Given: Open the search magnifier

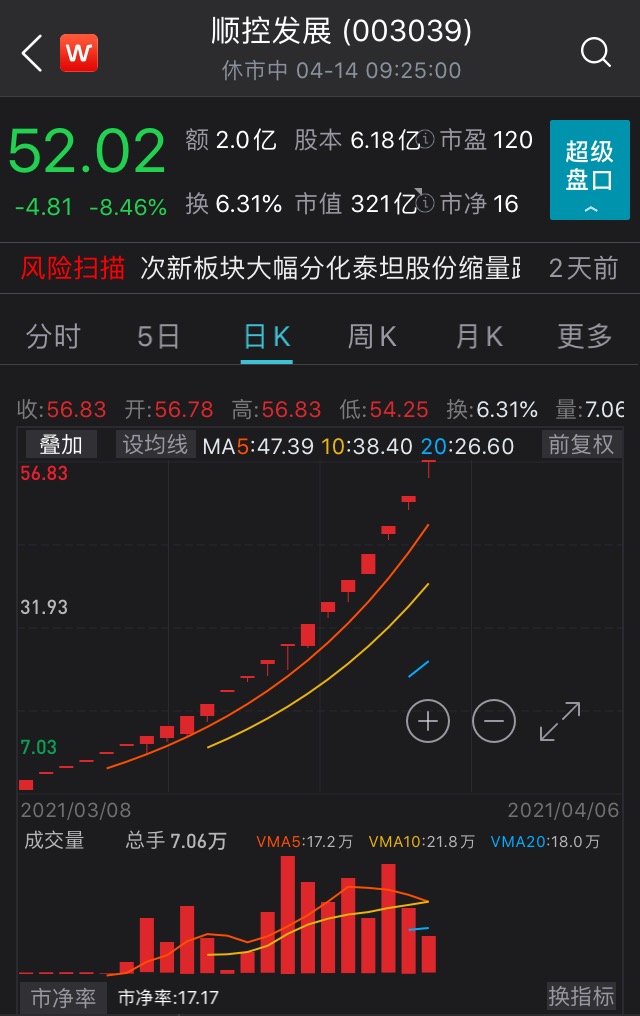Looking at the screenshot, I should pos(596,52).
